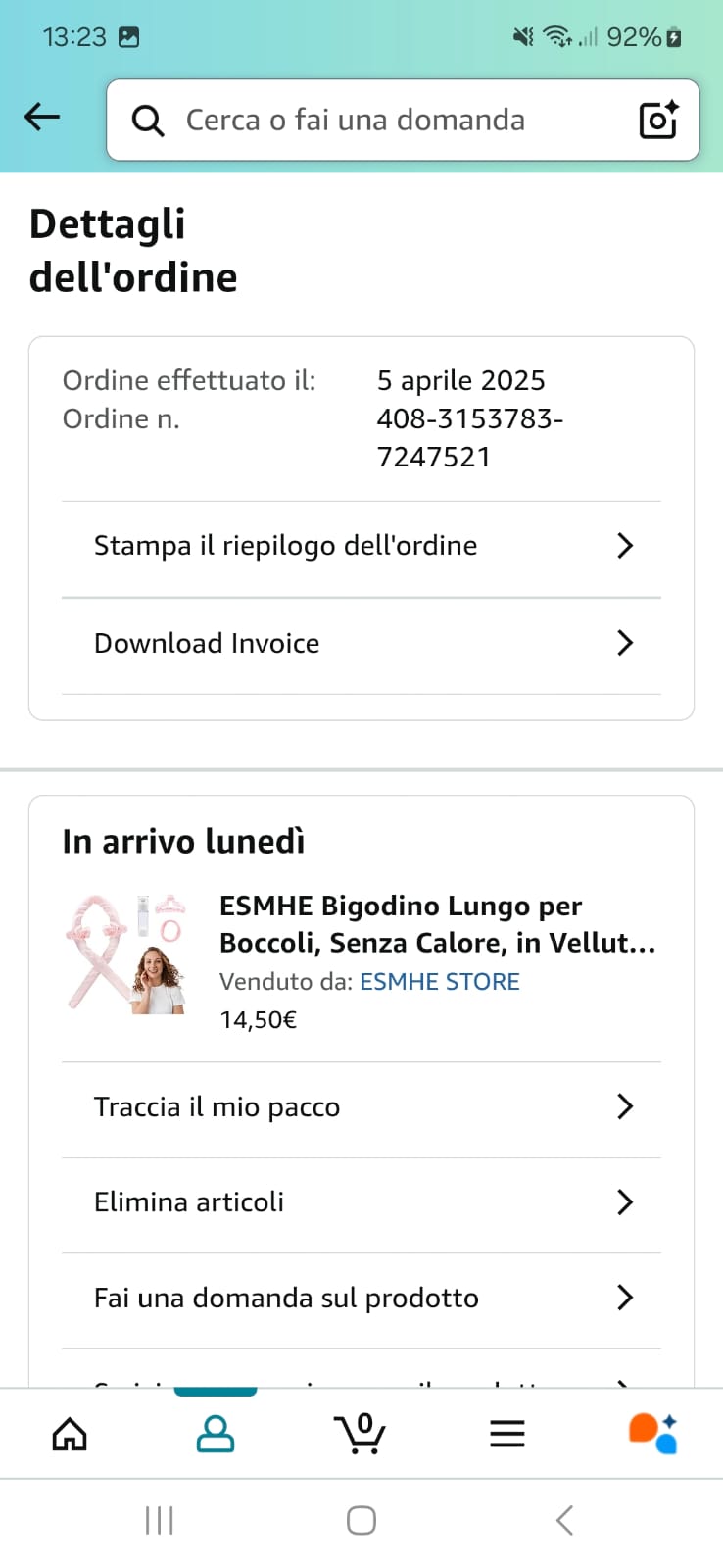The height and width of the screenshot is (1568, 723).
Task: Tap the system home button
Action: click(x=361, y=1521)
